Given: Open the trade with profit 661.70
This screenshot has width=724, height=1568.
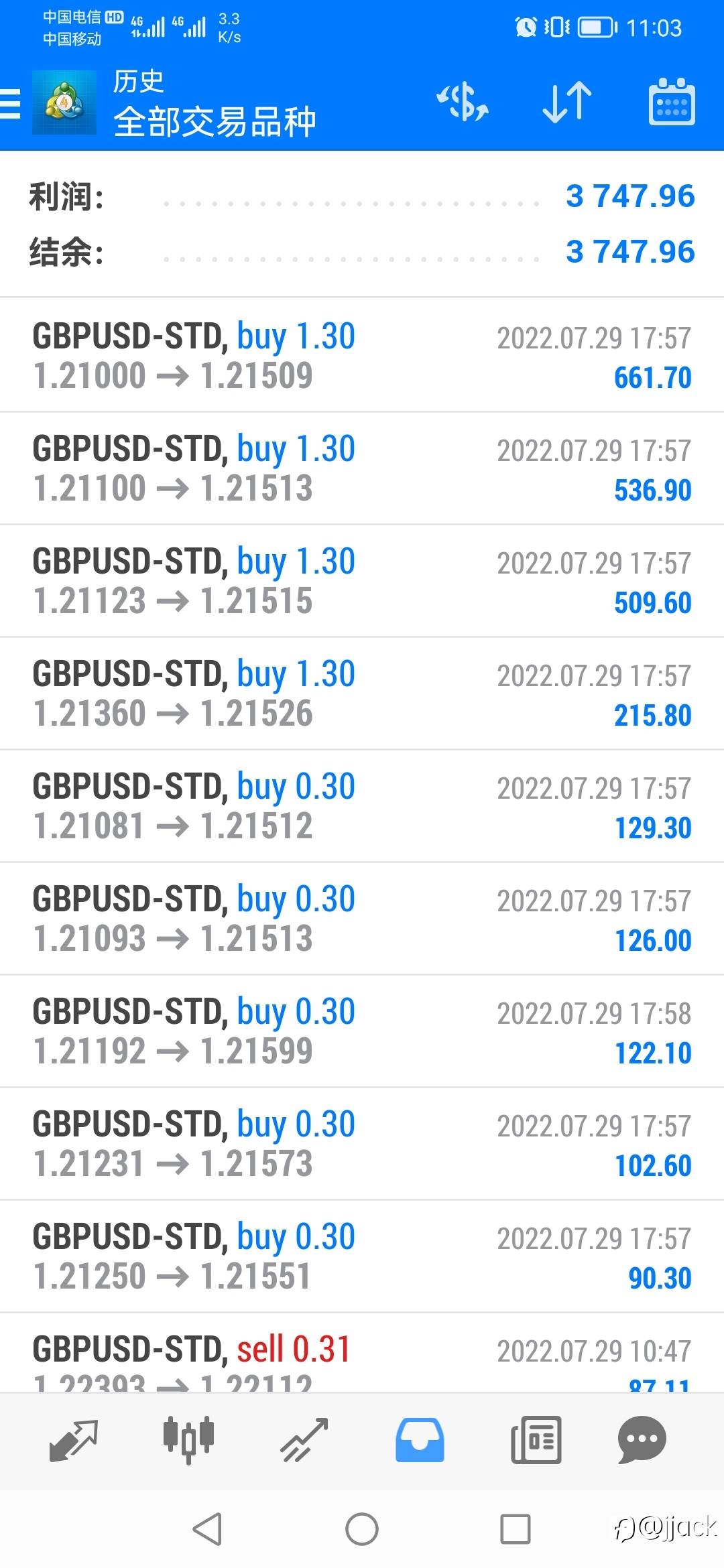Looking at the screenshot, I should point(362,356).
